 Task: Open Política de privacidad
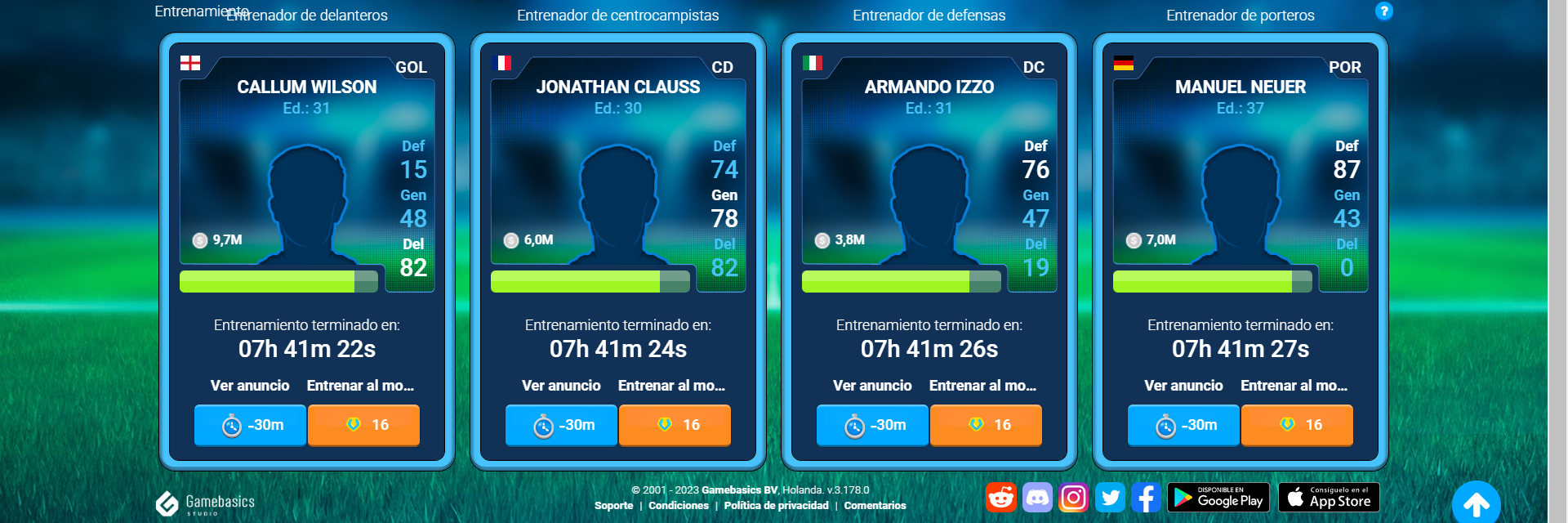coord(776,506)
